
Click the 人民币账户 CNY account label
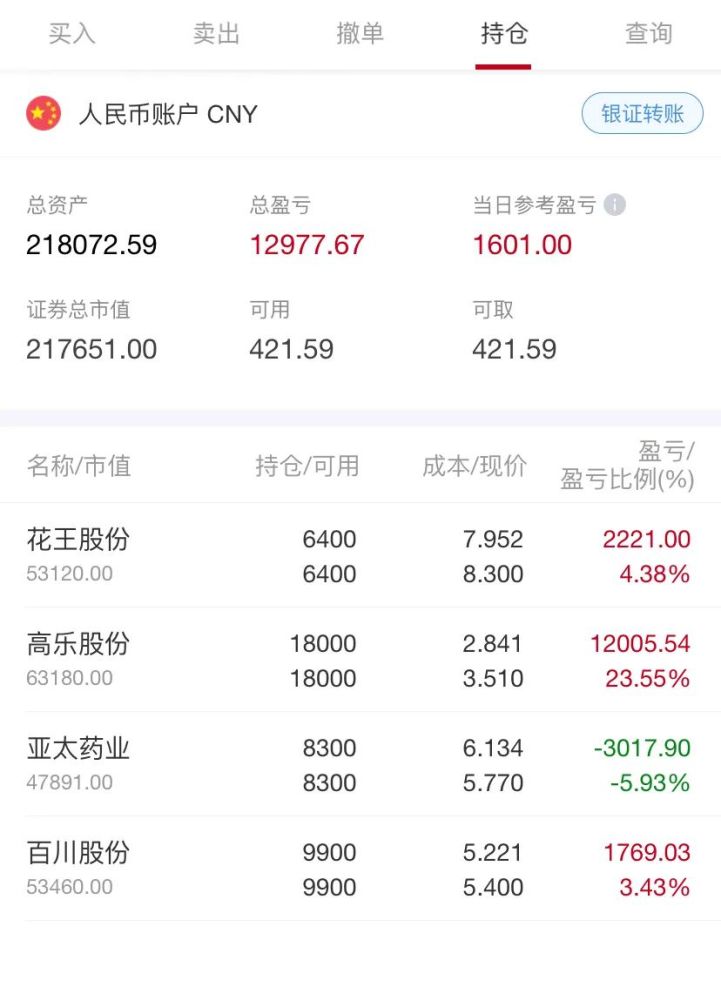(x=167, y=113)
